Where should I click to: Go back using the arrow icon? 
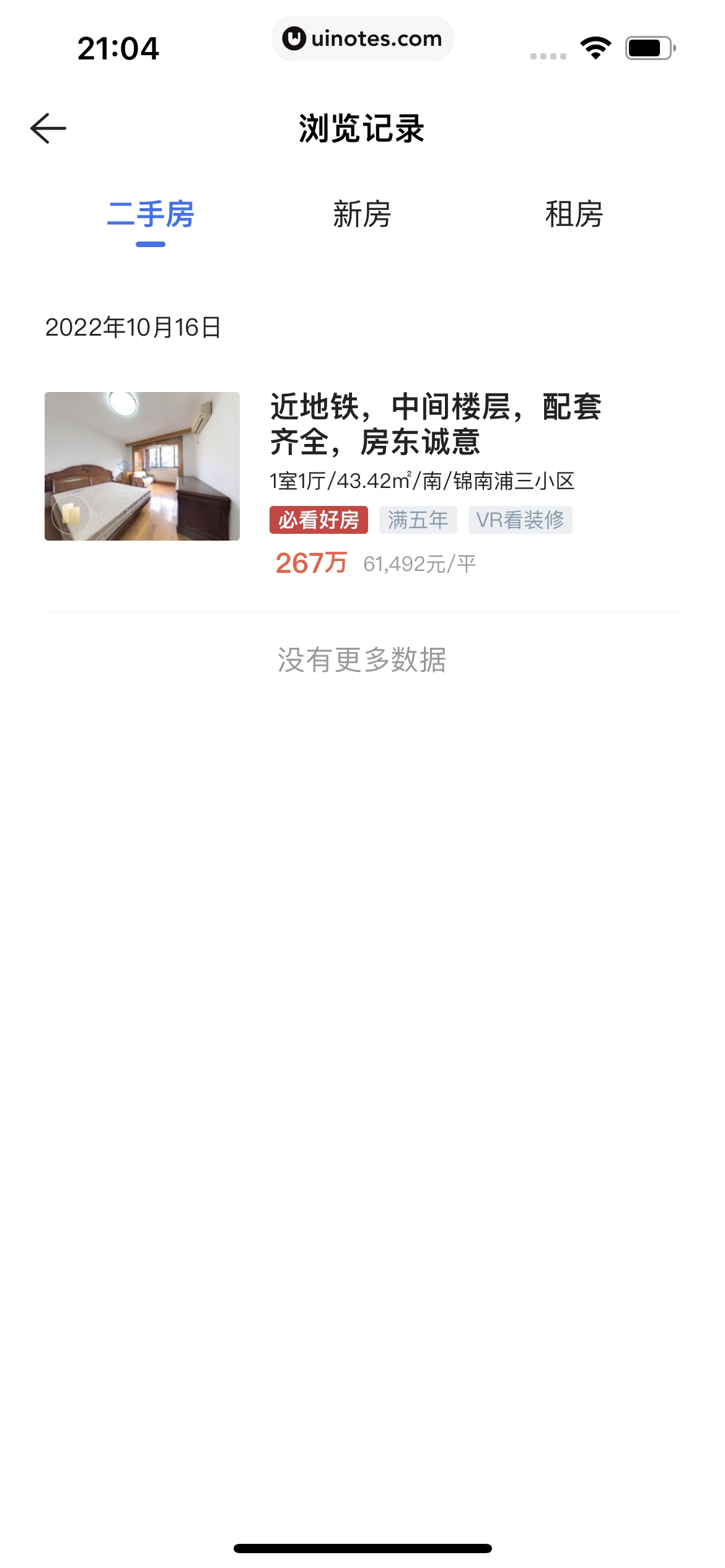pos(48,128)
